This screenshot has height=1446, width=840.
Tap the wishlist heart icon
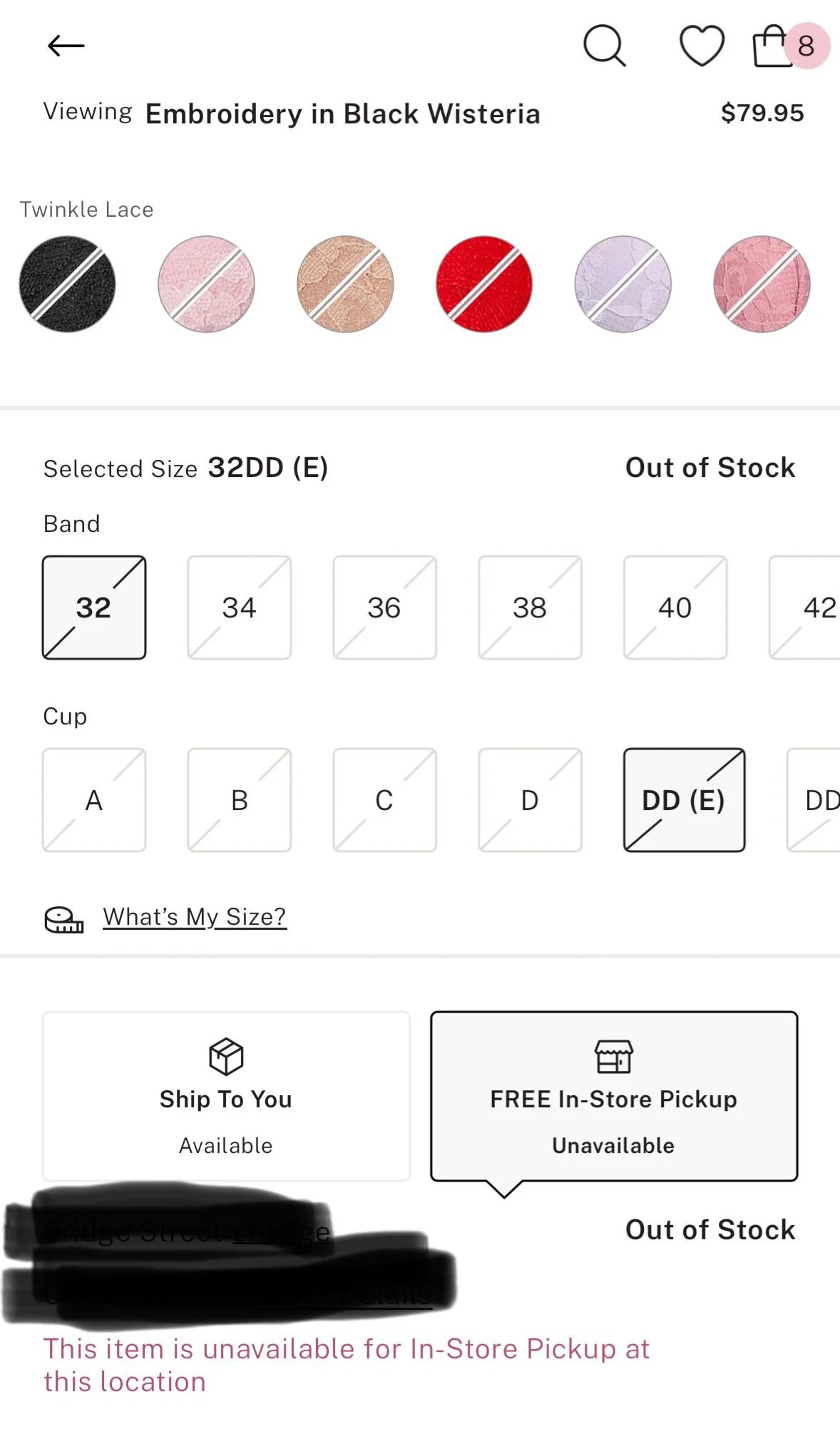[702, 45]
